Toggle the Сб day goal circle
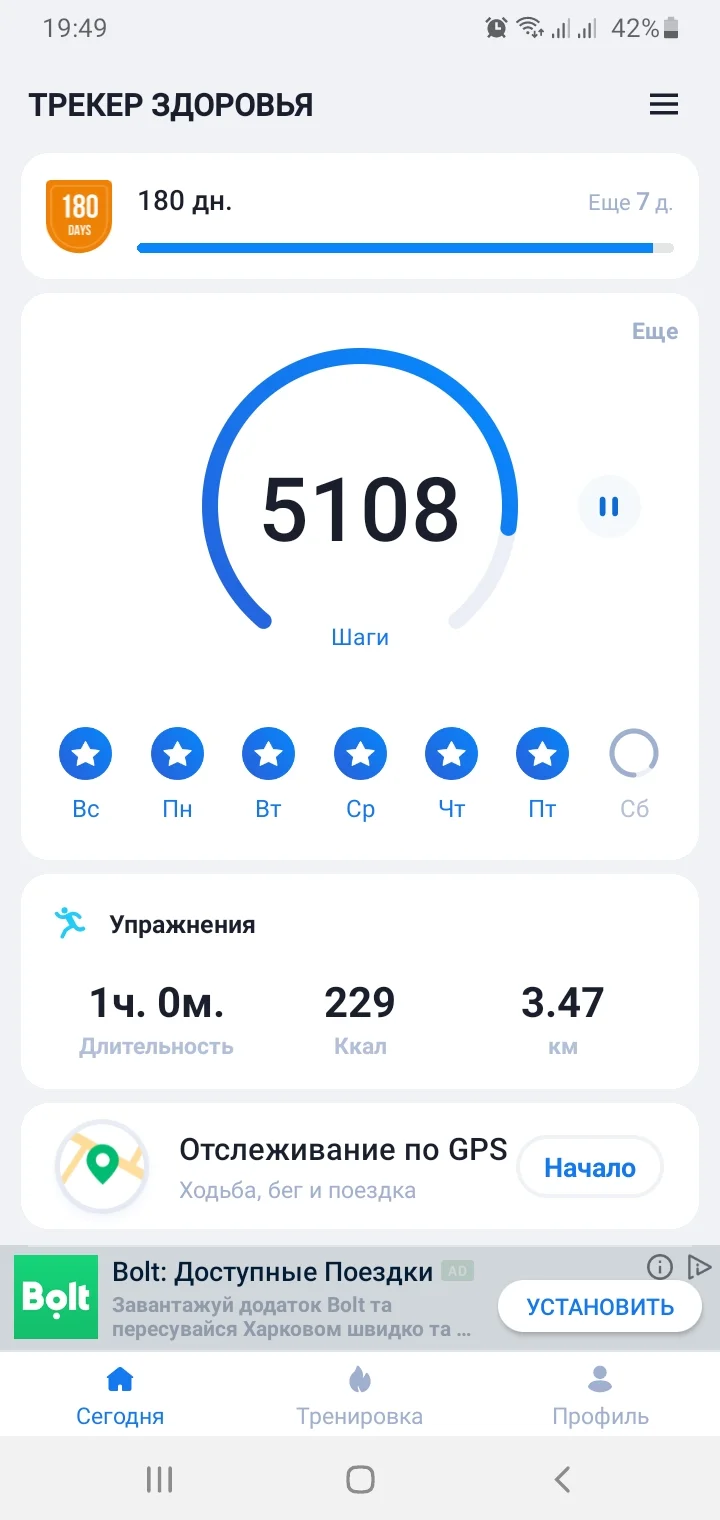The width and height of the screenshot is (720, 1520). coord(633,753)
